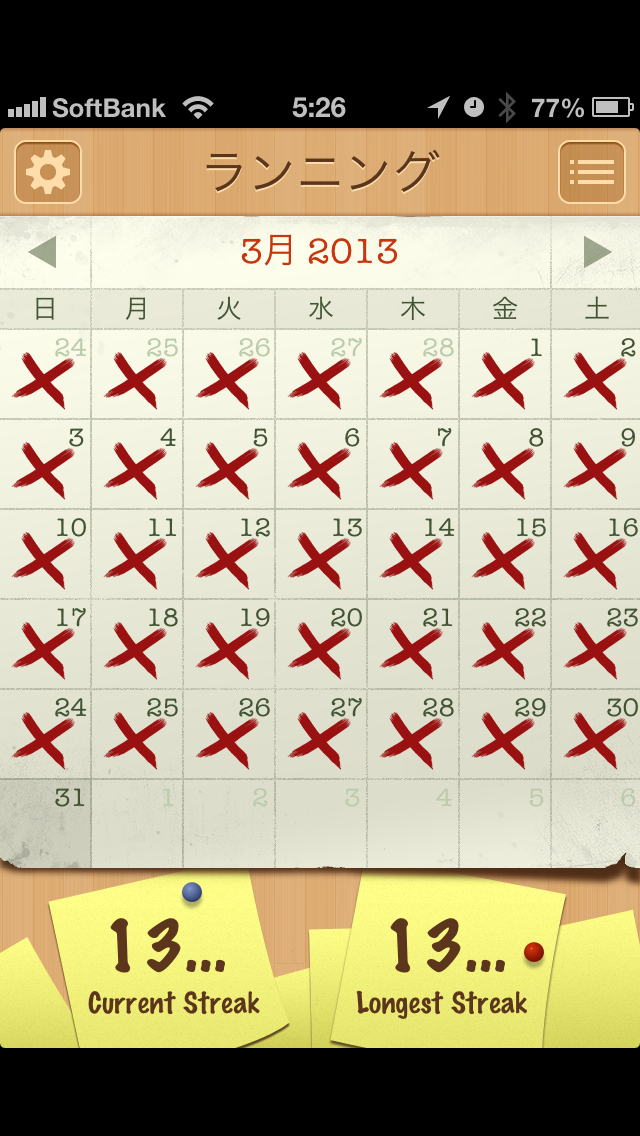This screenshot has width=640, height=1136.
Task: Remove the mark from March 1
Action: coord(505,375)
